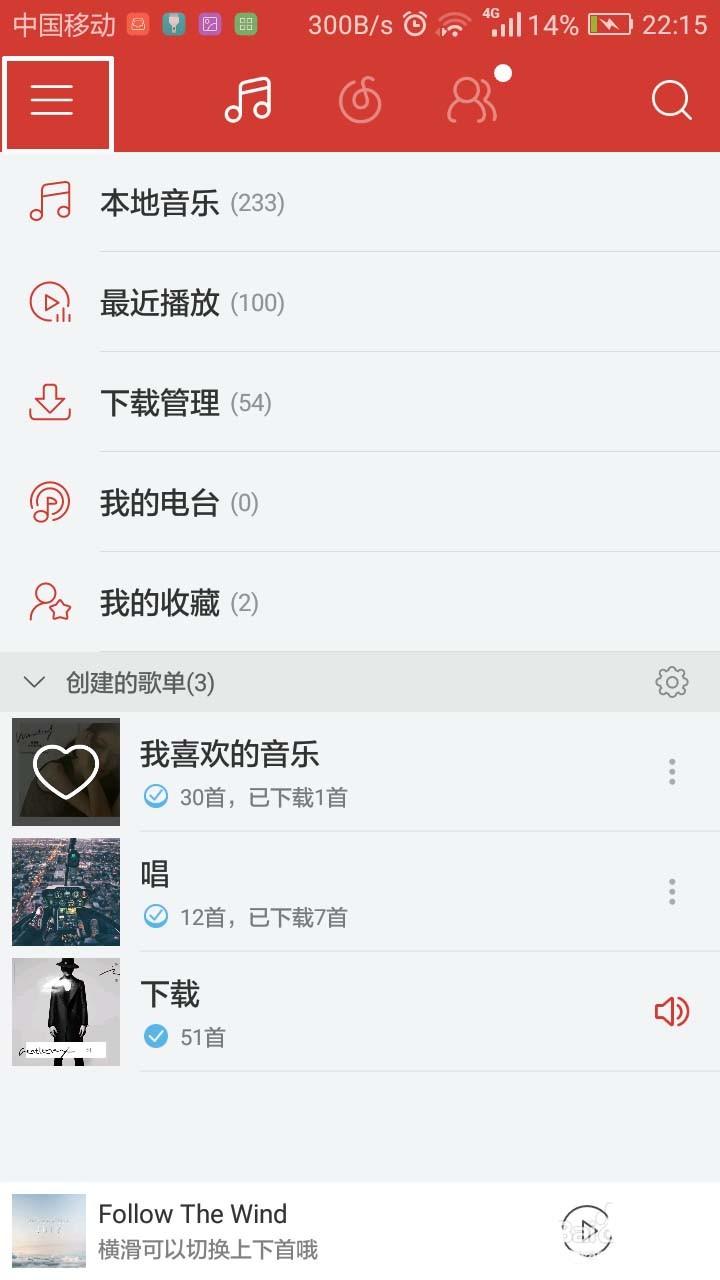Image resolution: width=720 pixels, height=1280 pixels.
Task: Collapse the 创建的歌单 section chevron
Action: pyautogui.click(x=34, y=682)
